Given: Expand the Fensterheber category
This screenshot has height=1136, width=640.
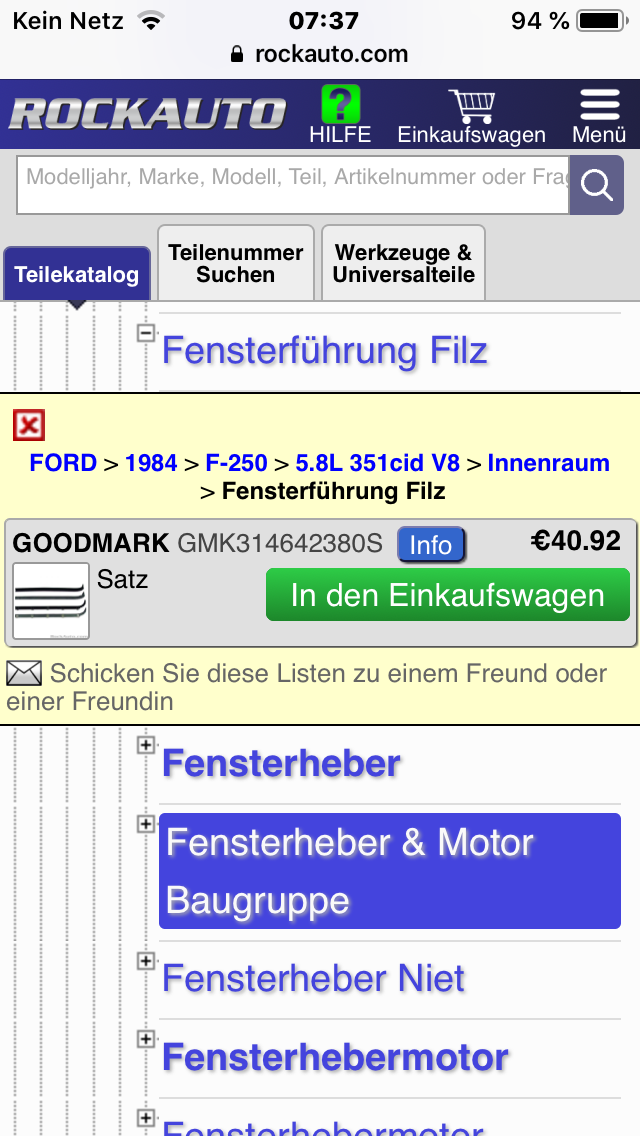Looking at the screenshot, I should (146, 745).
